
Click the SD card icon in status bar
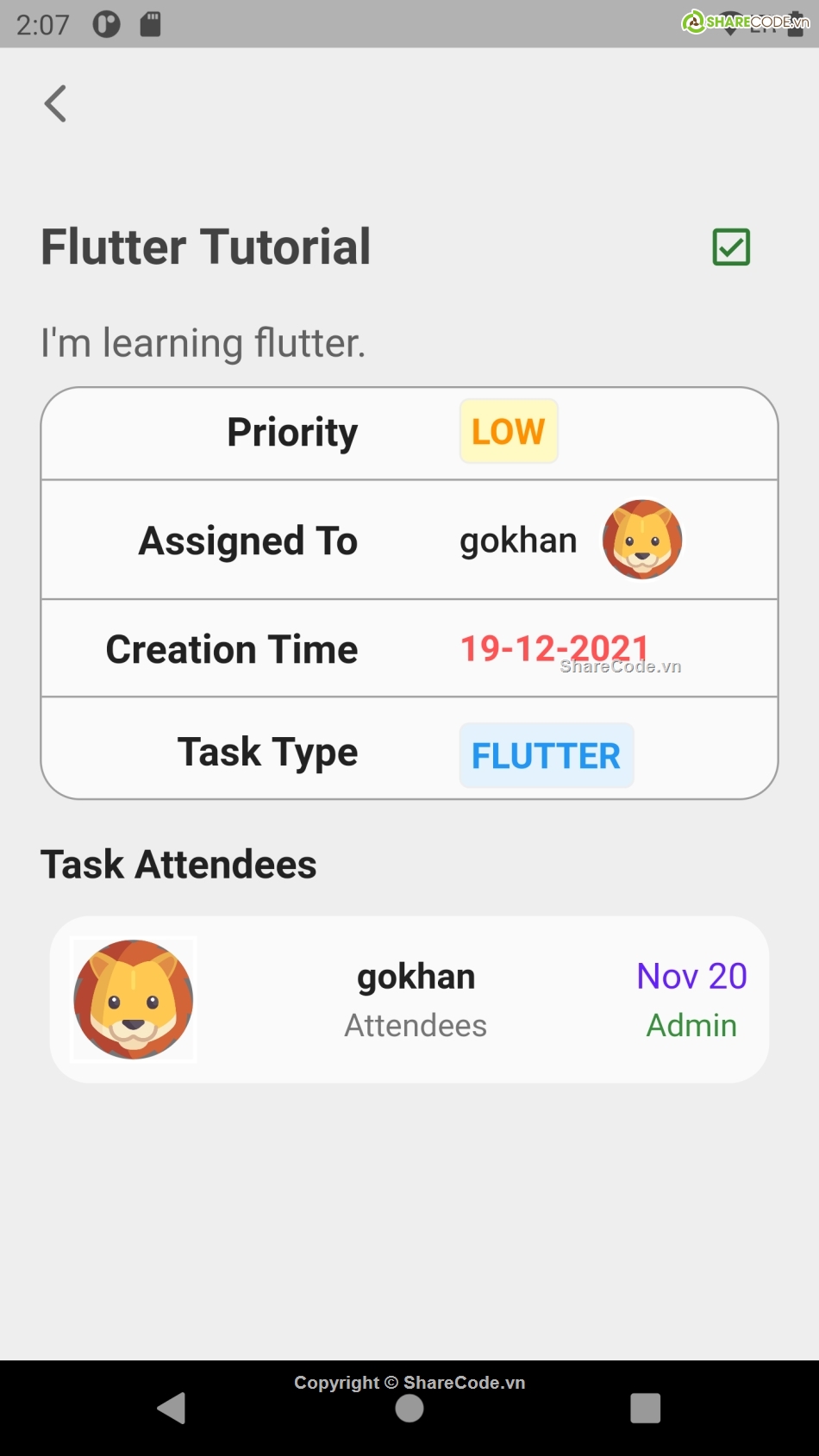coord(150,23)
